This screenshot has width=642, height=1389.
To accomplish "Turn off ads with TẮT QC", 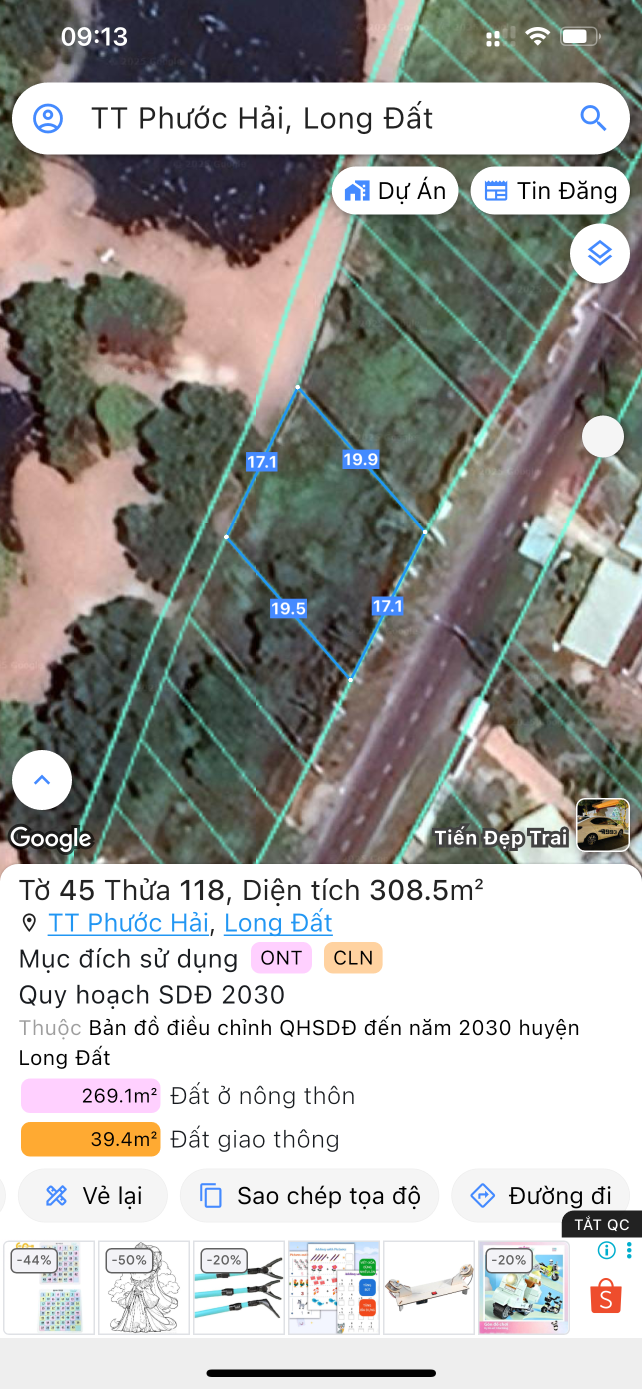I will point(602,1225).
